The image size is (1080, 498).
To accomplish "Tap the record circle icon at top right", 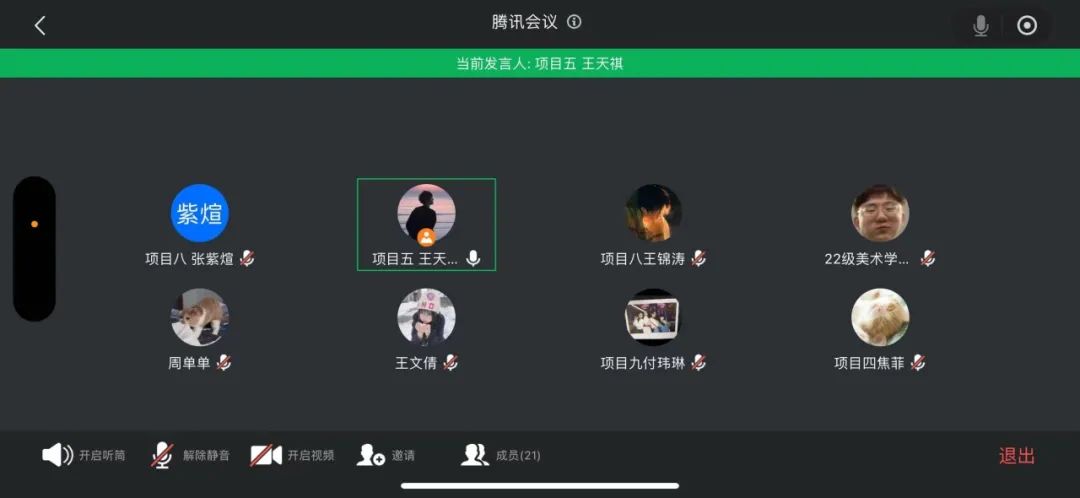I will 1027,26.
